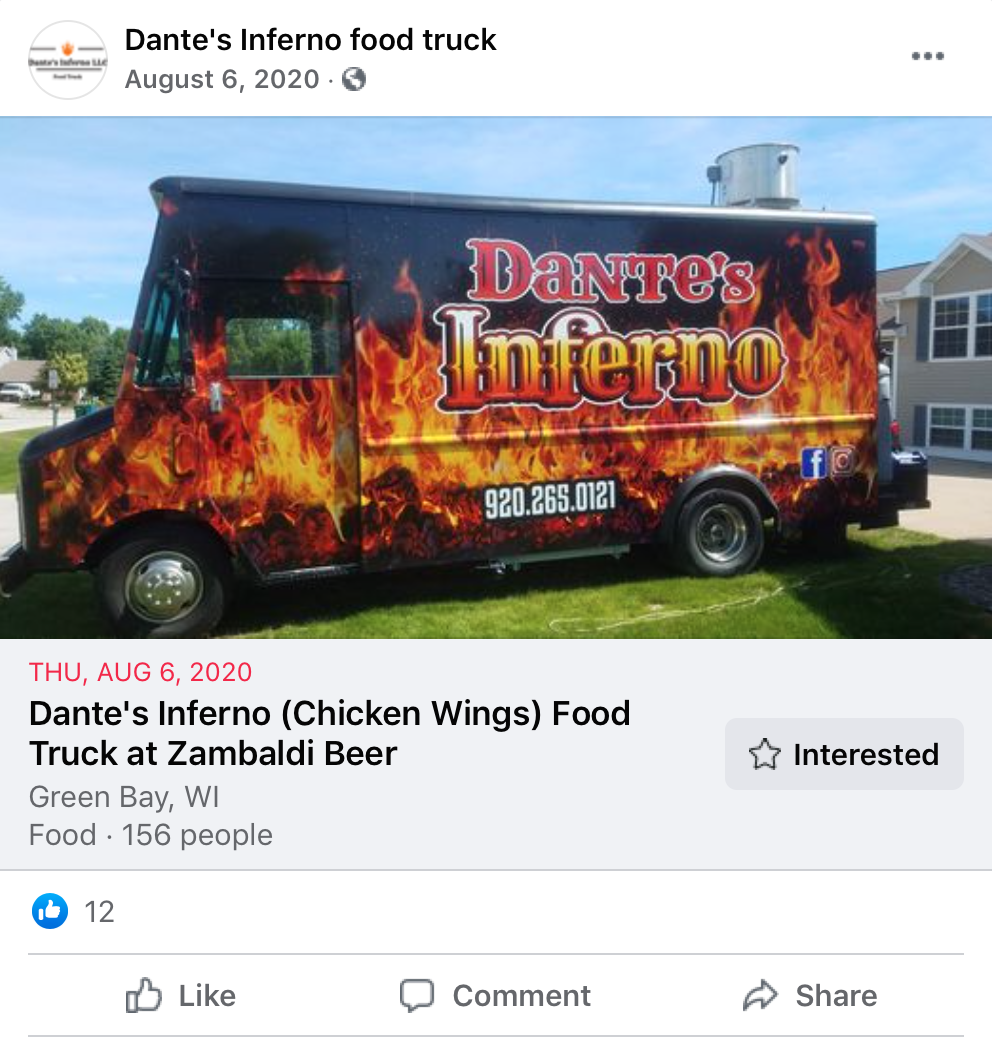Click the page profile picture
Viewport: 992px width, 1048px height.
[x=66, y=57]
